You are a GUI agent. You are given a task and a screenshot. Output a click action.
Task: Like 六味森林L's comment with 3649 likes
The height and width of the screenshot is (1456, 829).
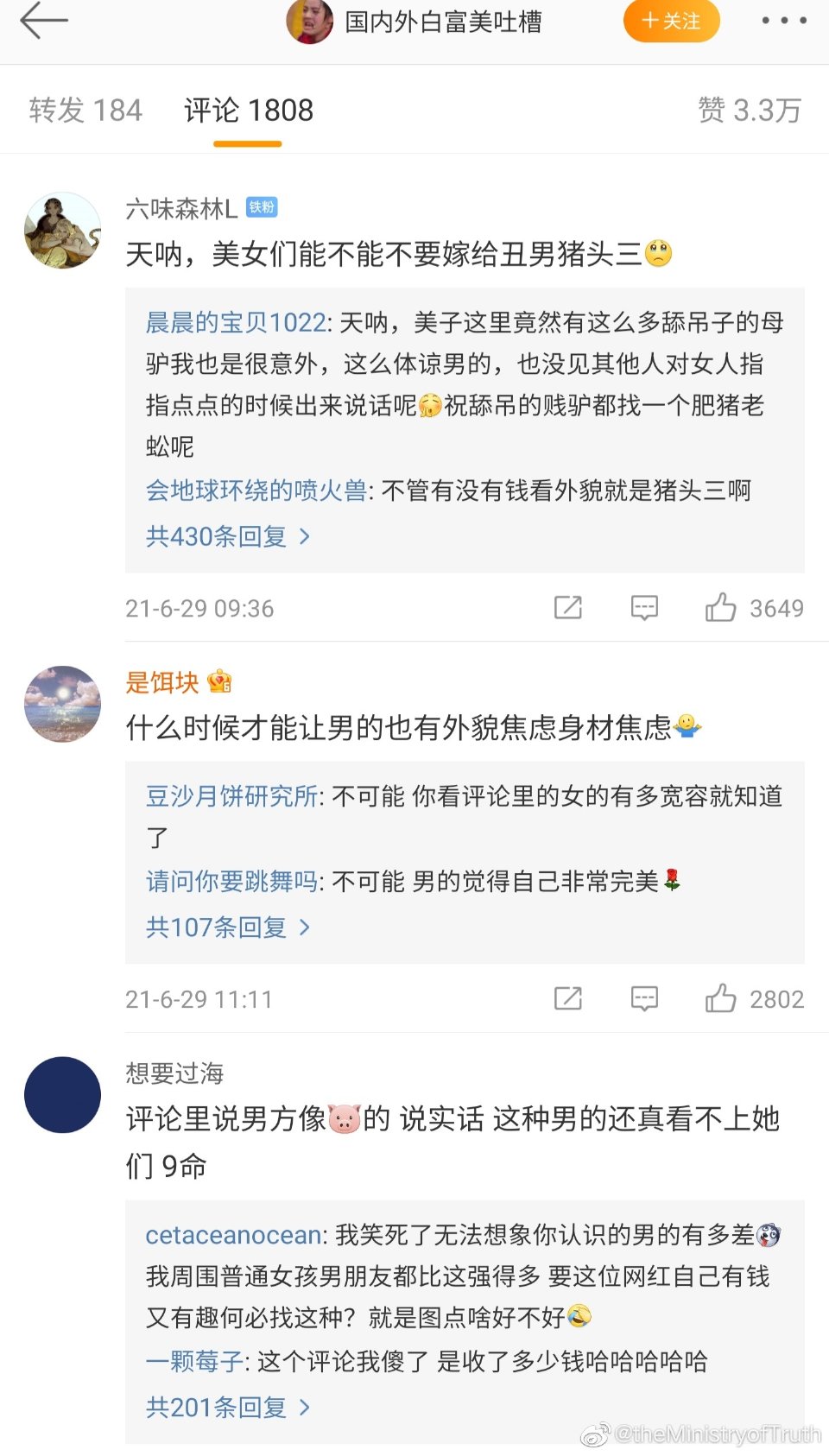pos(721,608)
